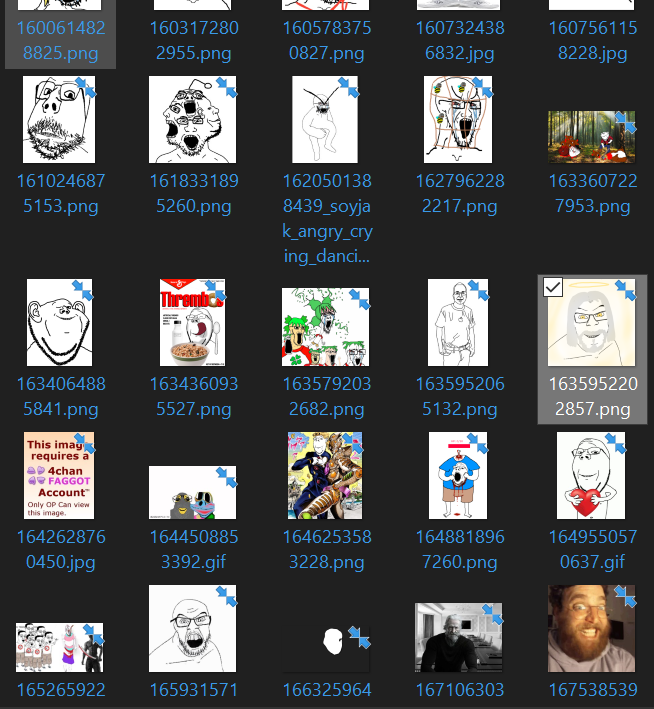Select file 1634064885841.png
This screenshot has width=654, height=709.
[x=59, y=323]
